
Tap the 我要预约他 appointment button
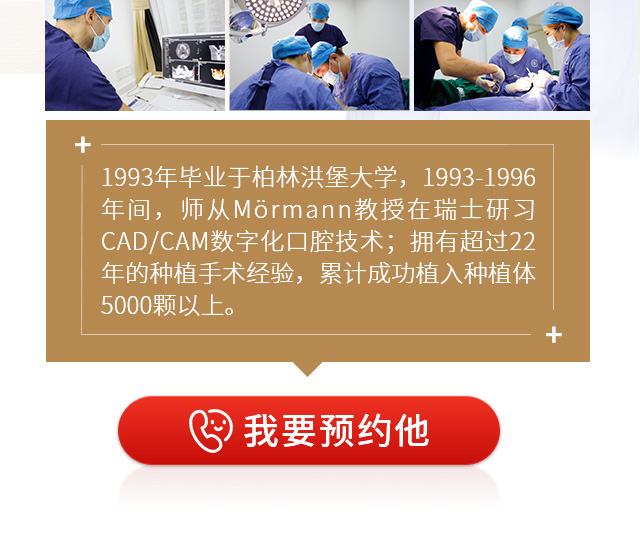pos(308,431)
